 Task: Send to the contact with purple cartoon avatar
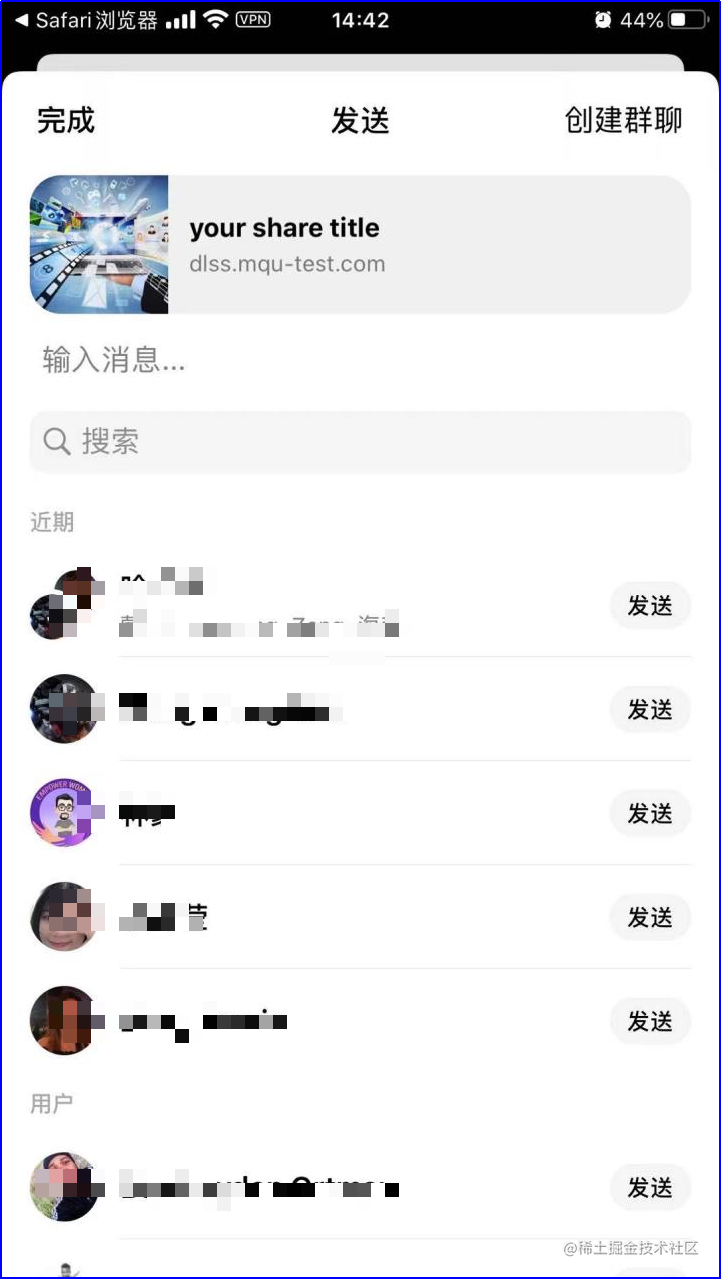pyautogui.click(x=650, y=814)
